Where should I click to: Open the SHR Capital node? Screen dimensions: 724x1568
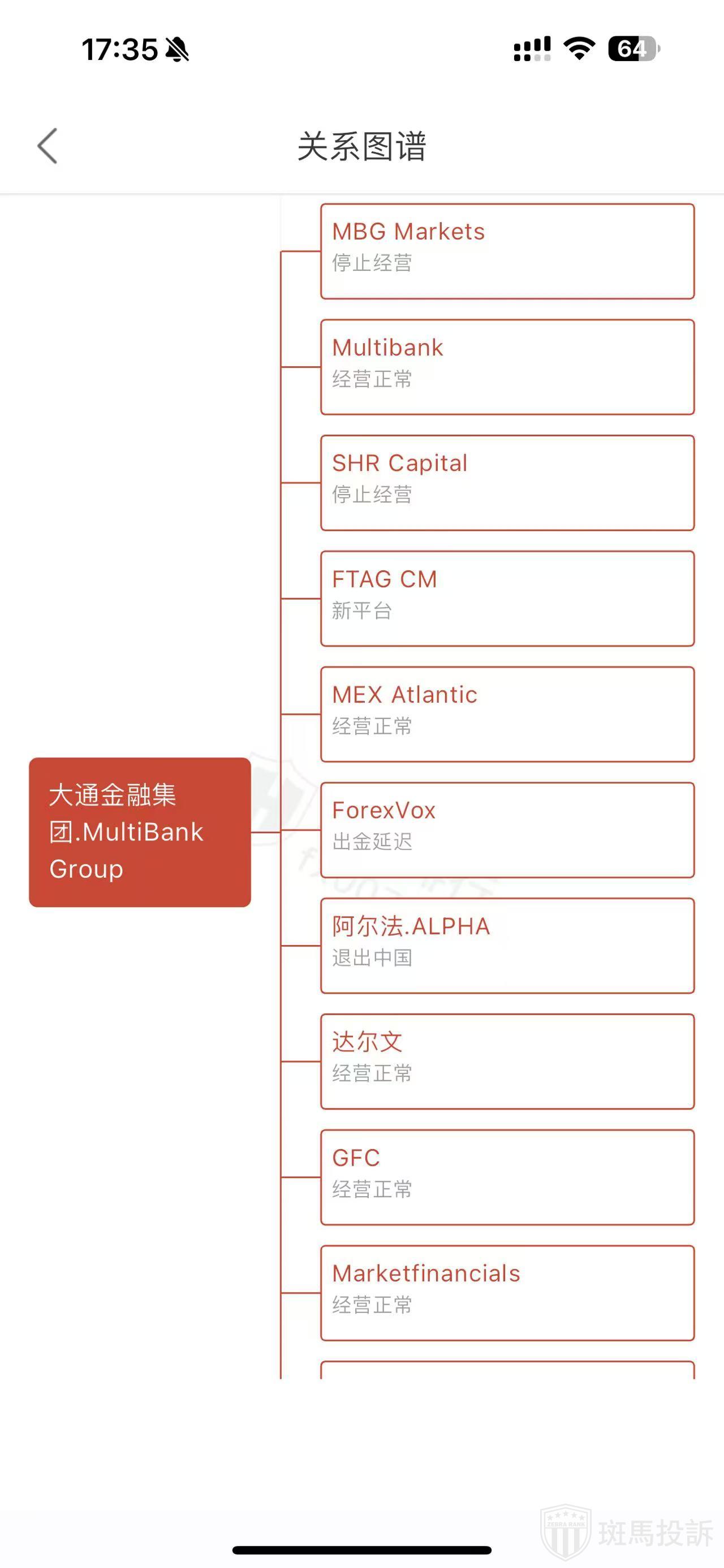(x=507, y=482)
